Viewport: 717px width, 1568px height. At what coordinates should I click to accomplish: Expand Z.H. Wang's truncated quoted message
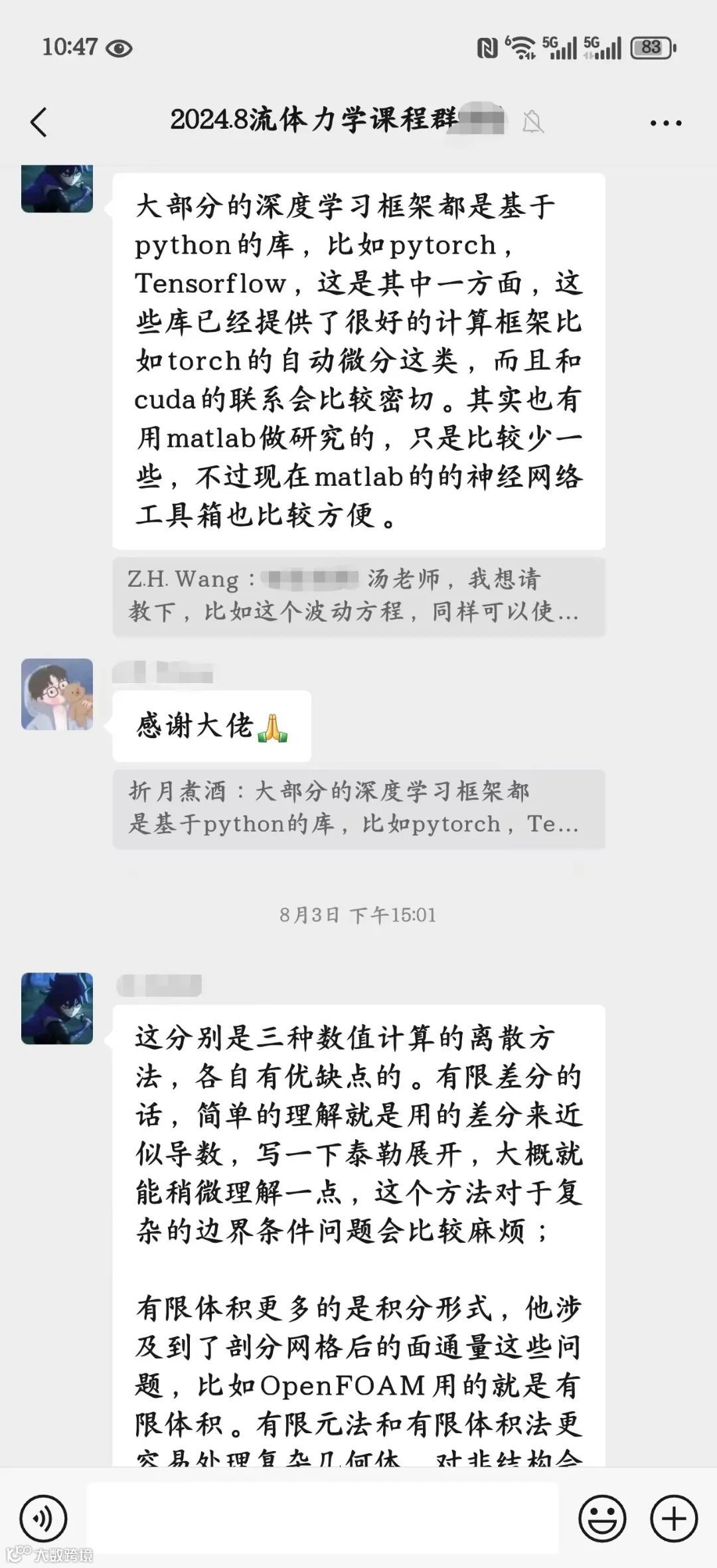362,597
